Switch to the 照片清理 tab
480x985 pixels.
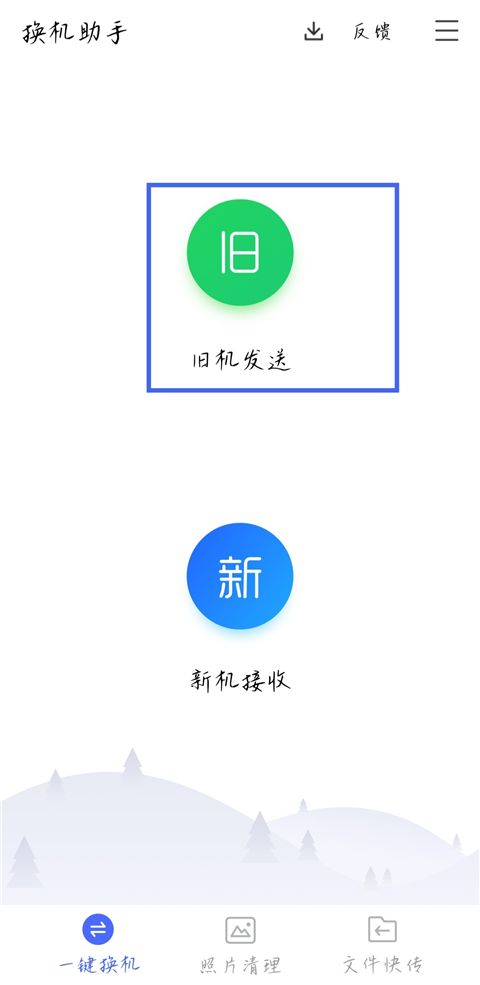240,944
